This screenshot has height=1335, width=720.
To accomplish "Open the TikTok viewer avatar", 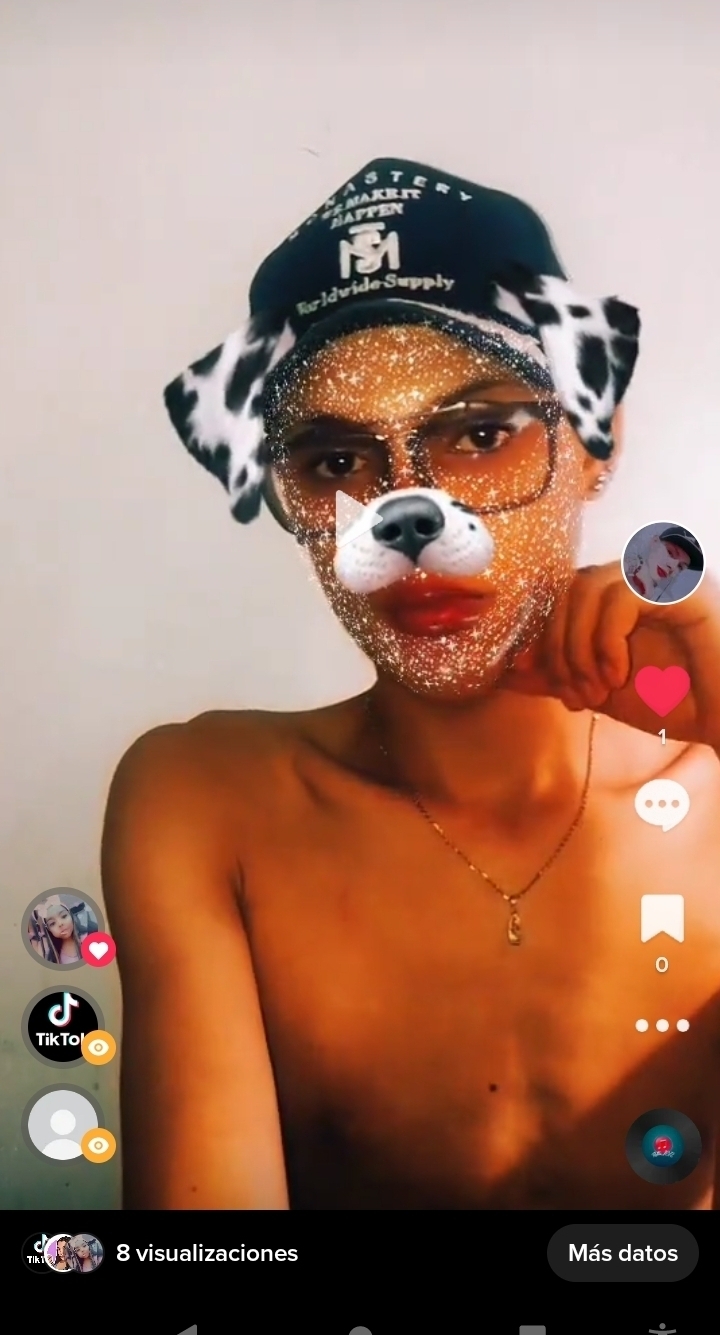I will (x=63, y=1027).
